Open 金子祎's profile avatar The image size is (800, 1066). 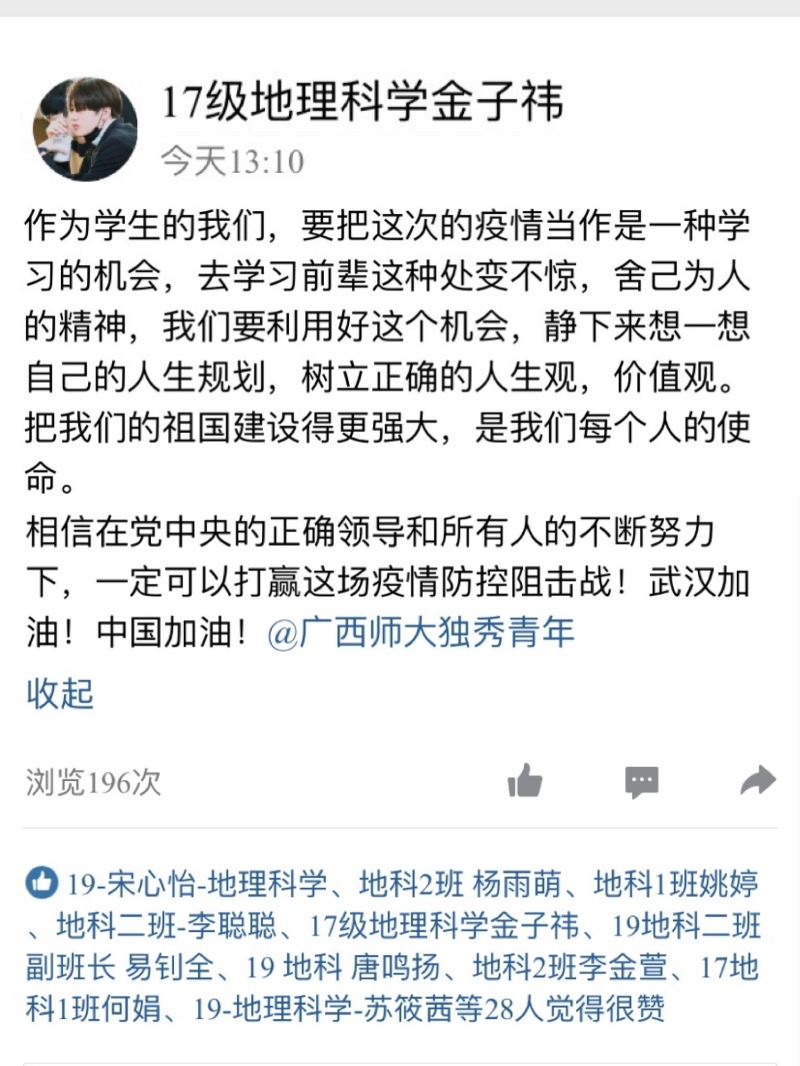point(85,129)
